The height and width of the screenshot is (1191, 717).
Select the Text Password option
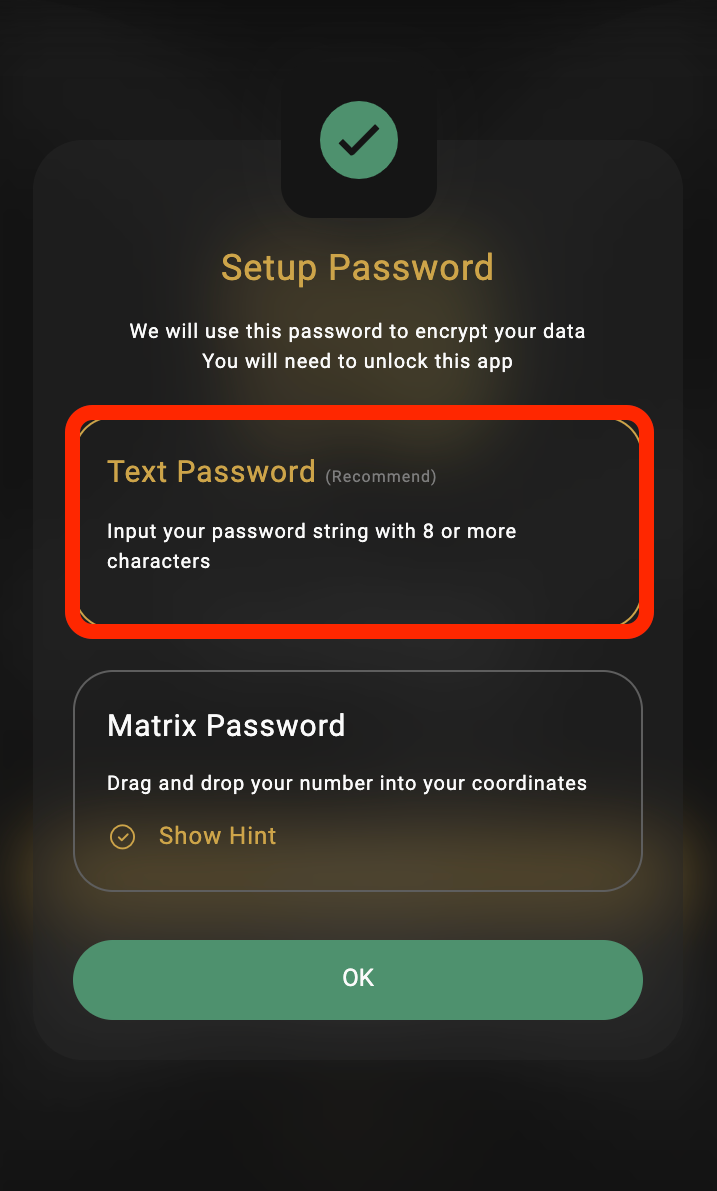(x=358, y=522)
